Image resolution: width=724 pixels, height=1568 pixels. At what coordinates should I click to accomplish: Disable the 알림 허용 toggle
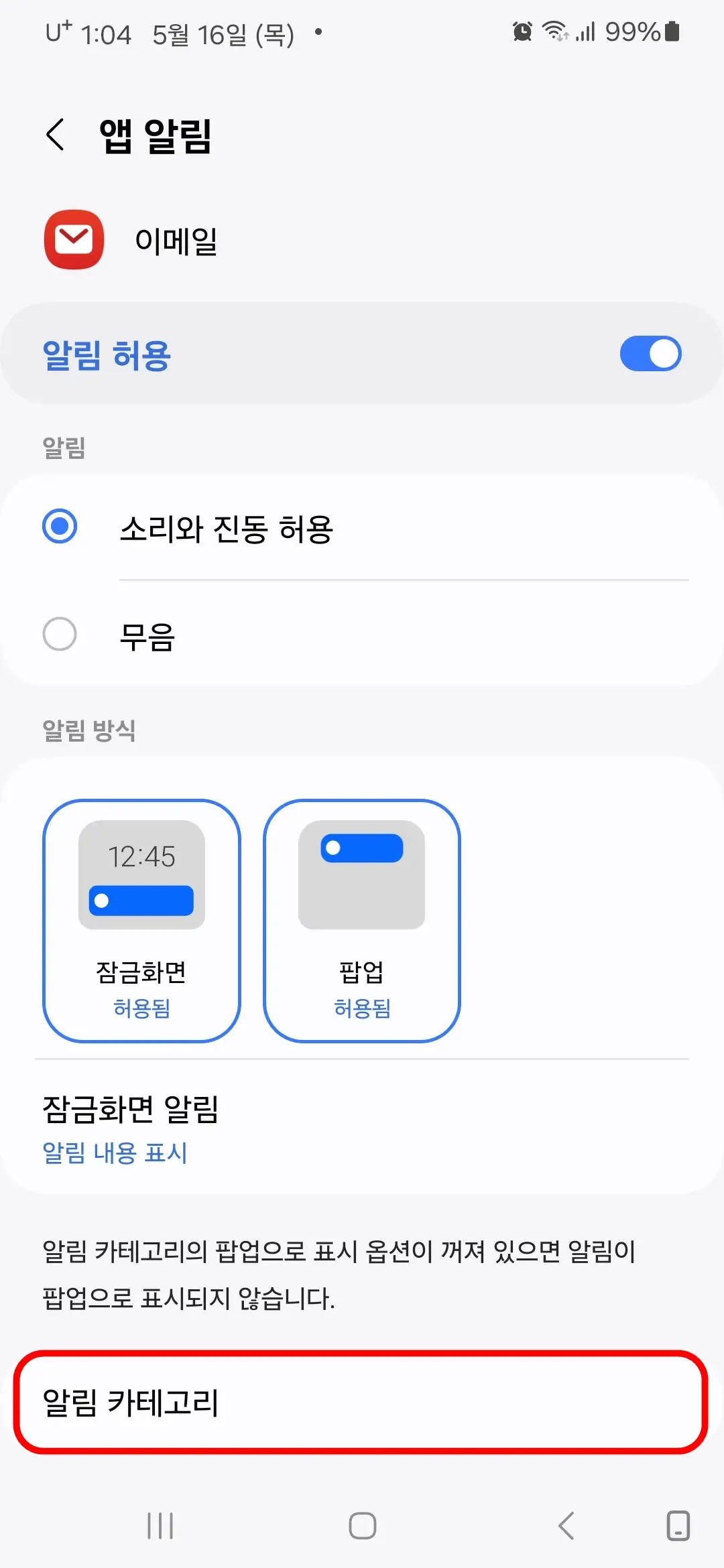(650, 353)
